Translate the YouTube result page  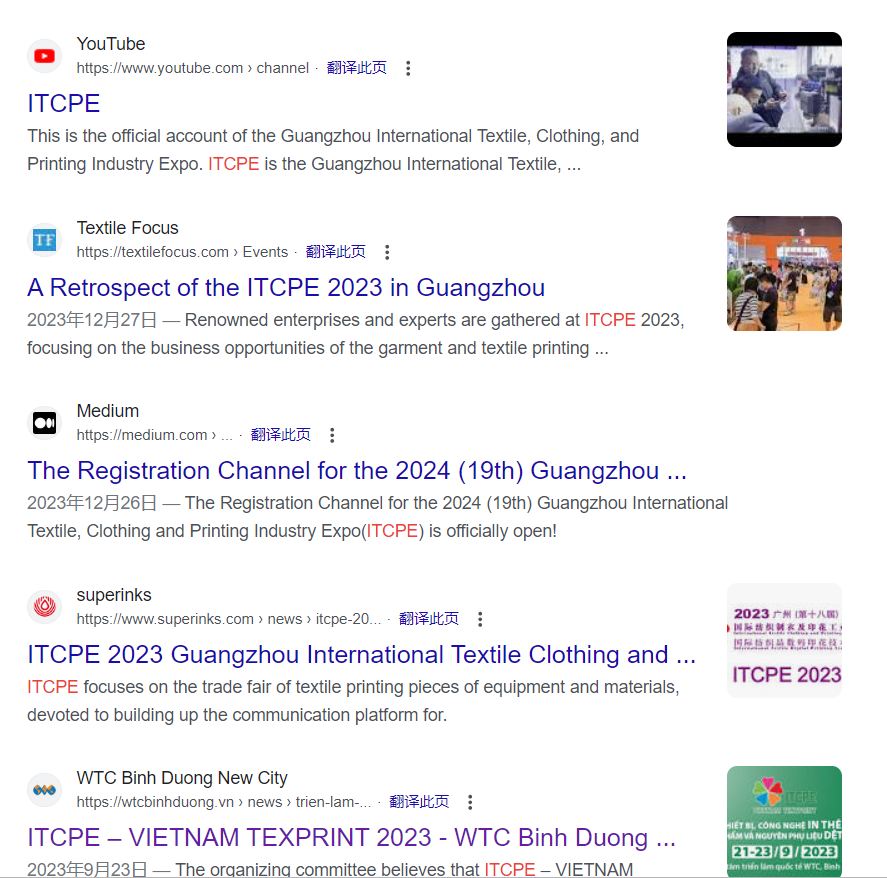tap(357, 68)
